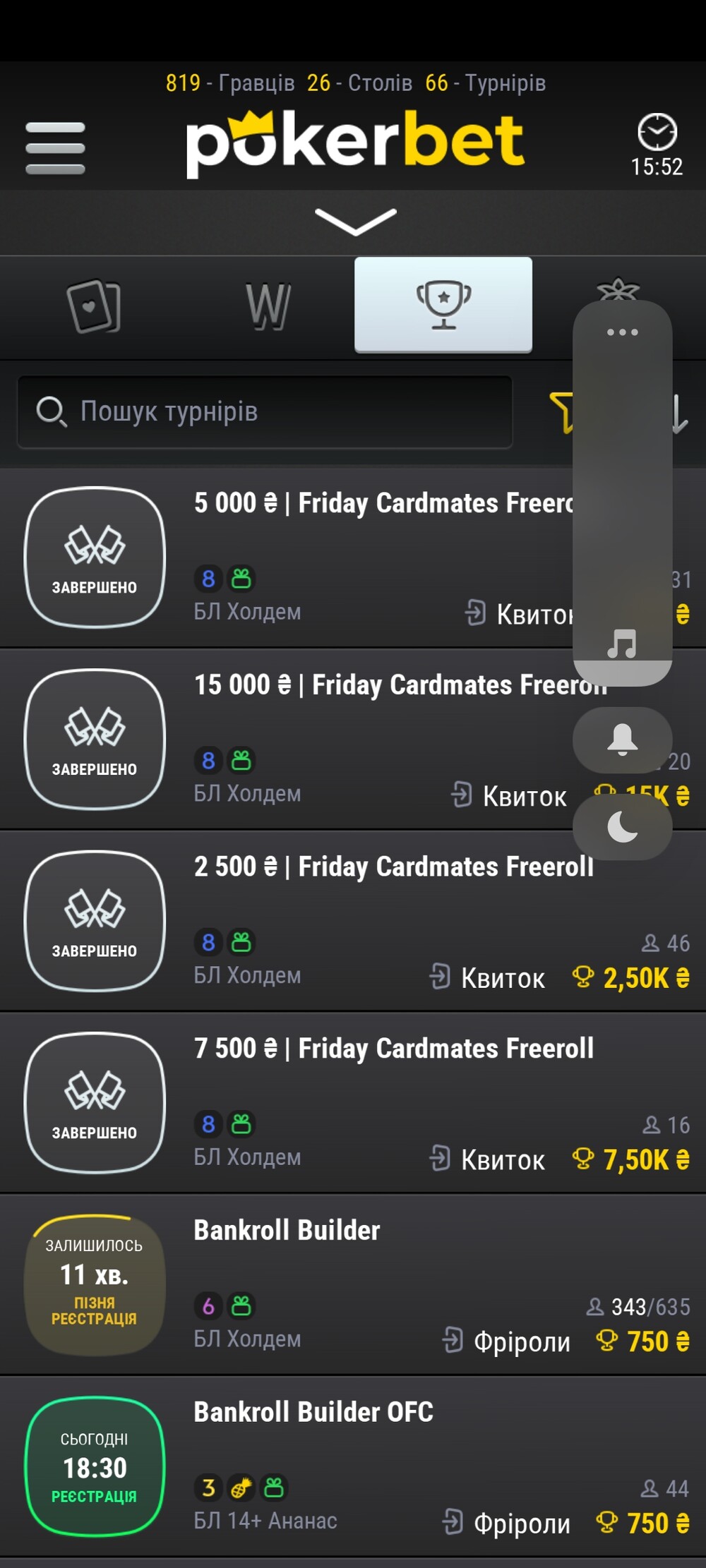Open the Bankroll Builder tournament

(x=287, y=1231)
